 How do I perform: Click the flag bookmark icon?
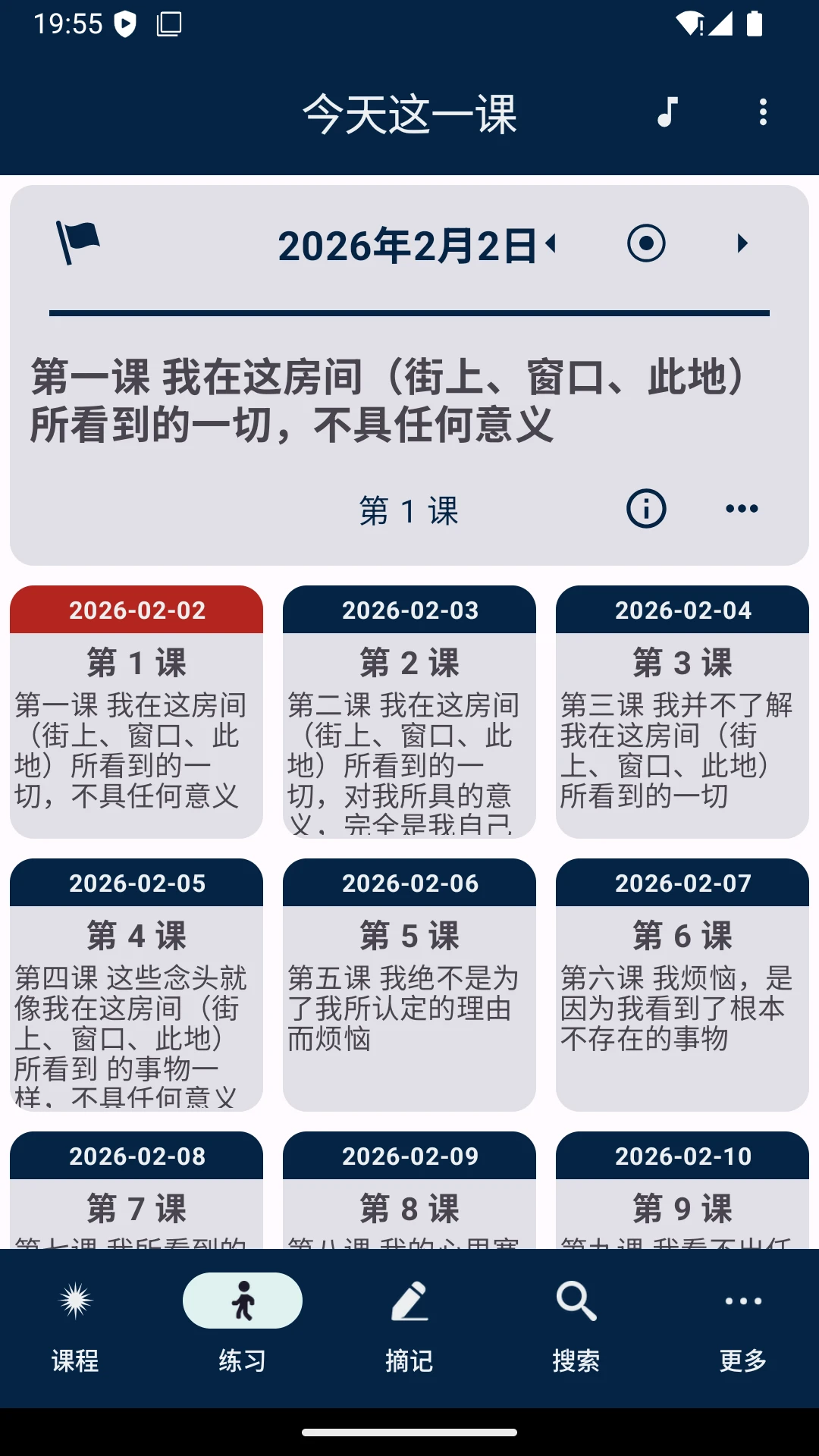click(x=78, y=243)
